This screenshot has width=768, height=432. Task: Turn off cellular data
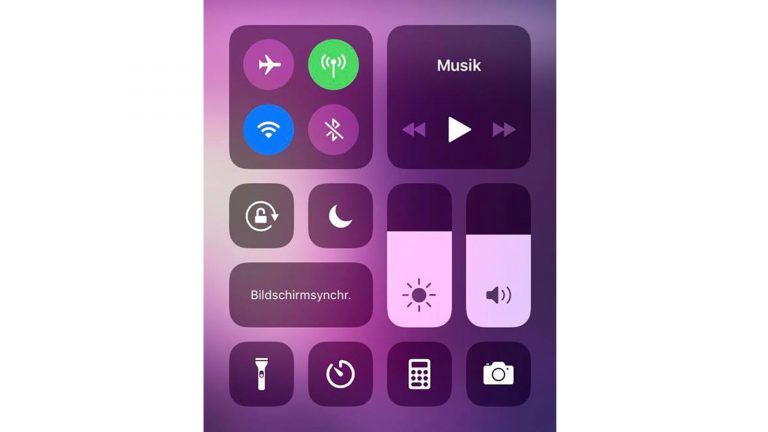point(333,65)
